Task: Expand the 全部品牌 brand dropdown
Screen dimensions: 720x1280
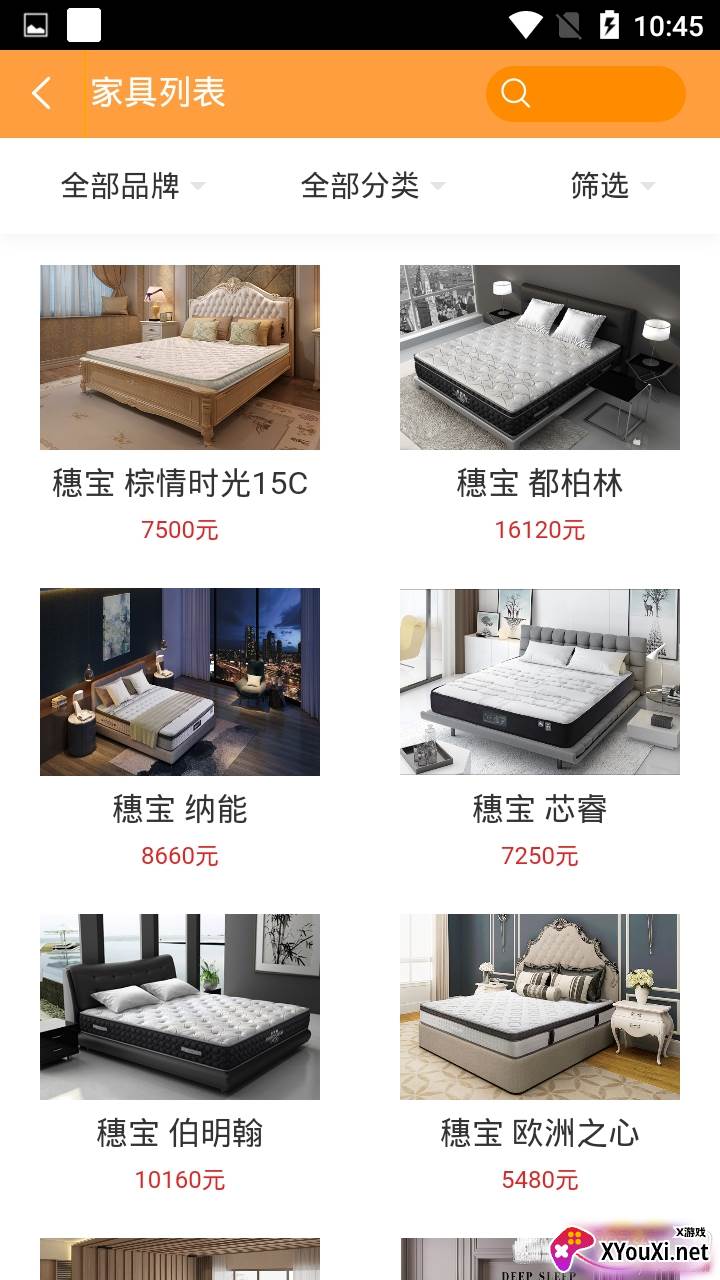Action: (x=132, y=186)
